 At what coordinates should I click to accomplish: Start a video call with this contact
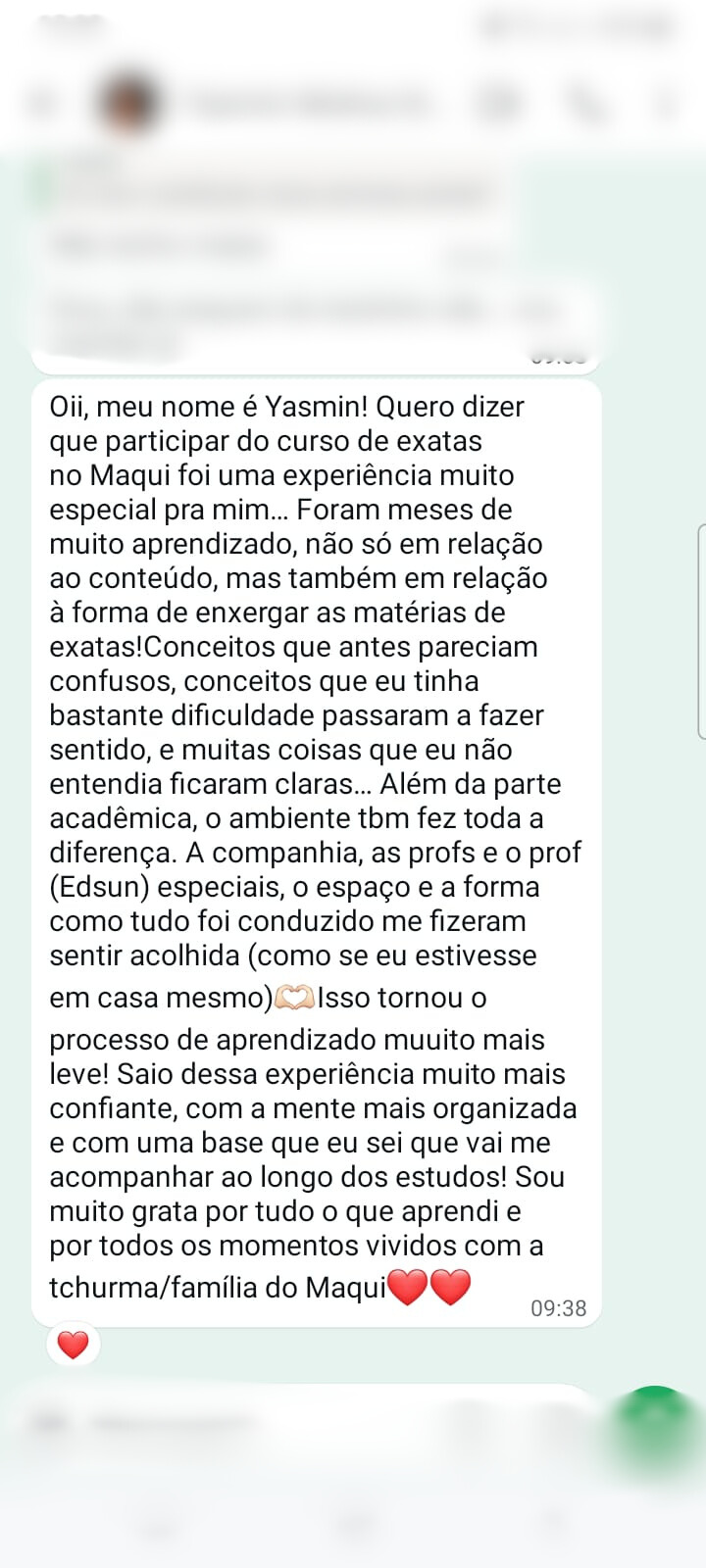coord(498,103)
